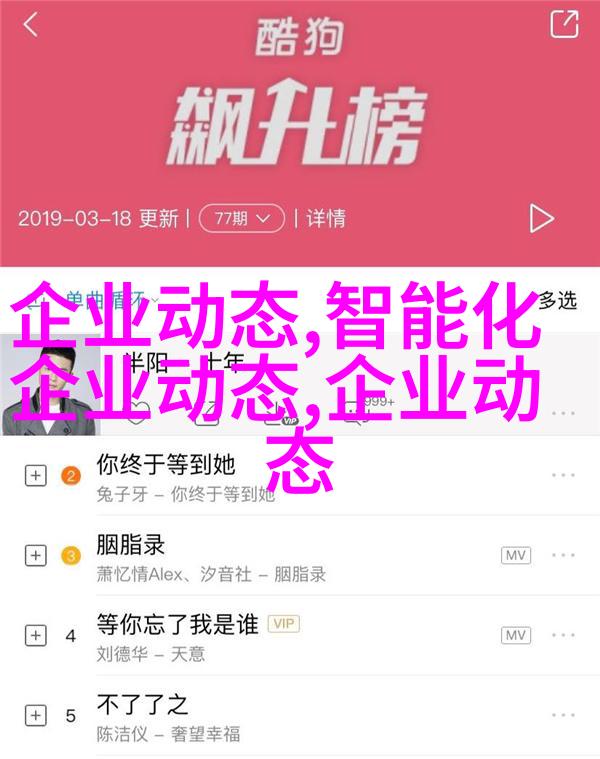This screenshot has width=600, height=759.
Task: Watch the MV for 等你忘了我是谁
Action: click(x=515, y=636)
